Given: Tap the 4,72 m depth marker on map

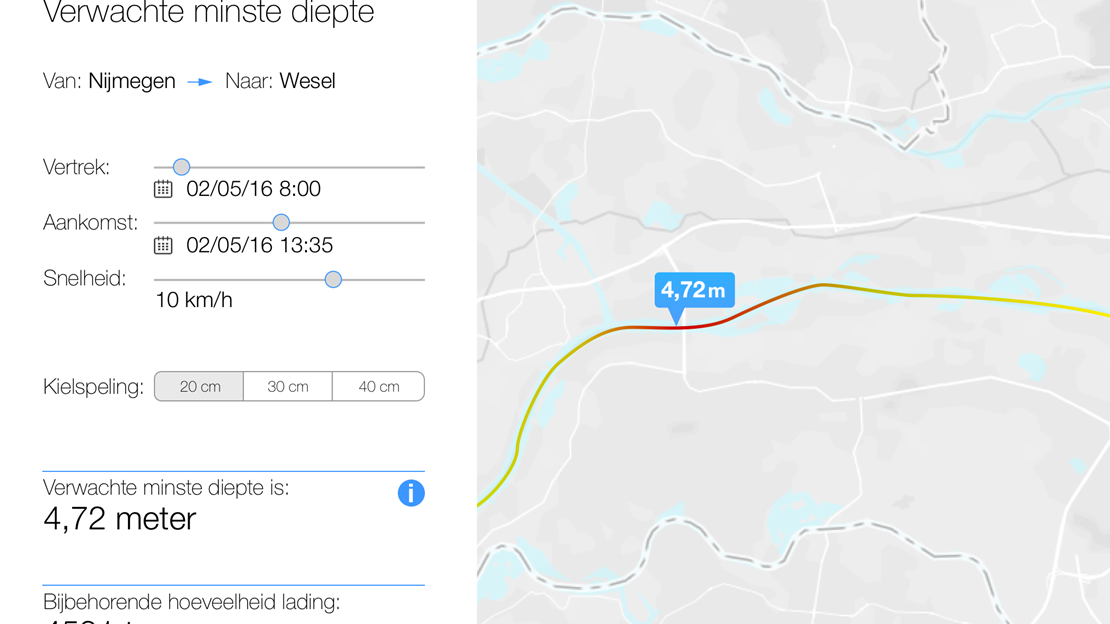Looking at the screenshot, I should (694, 291).
